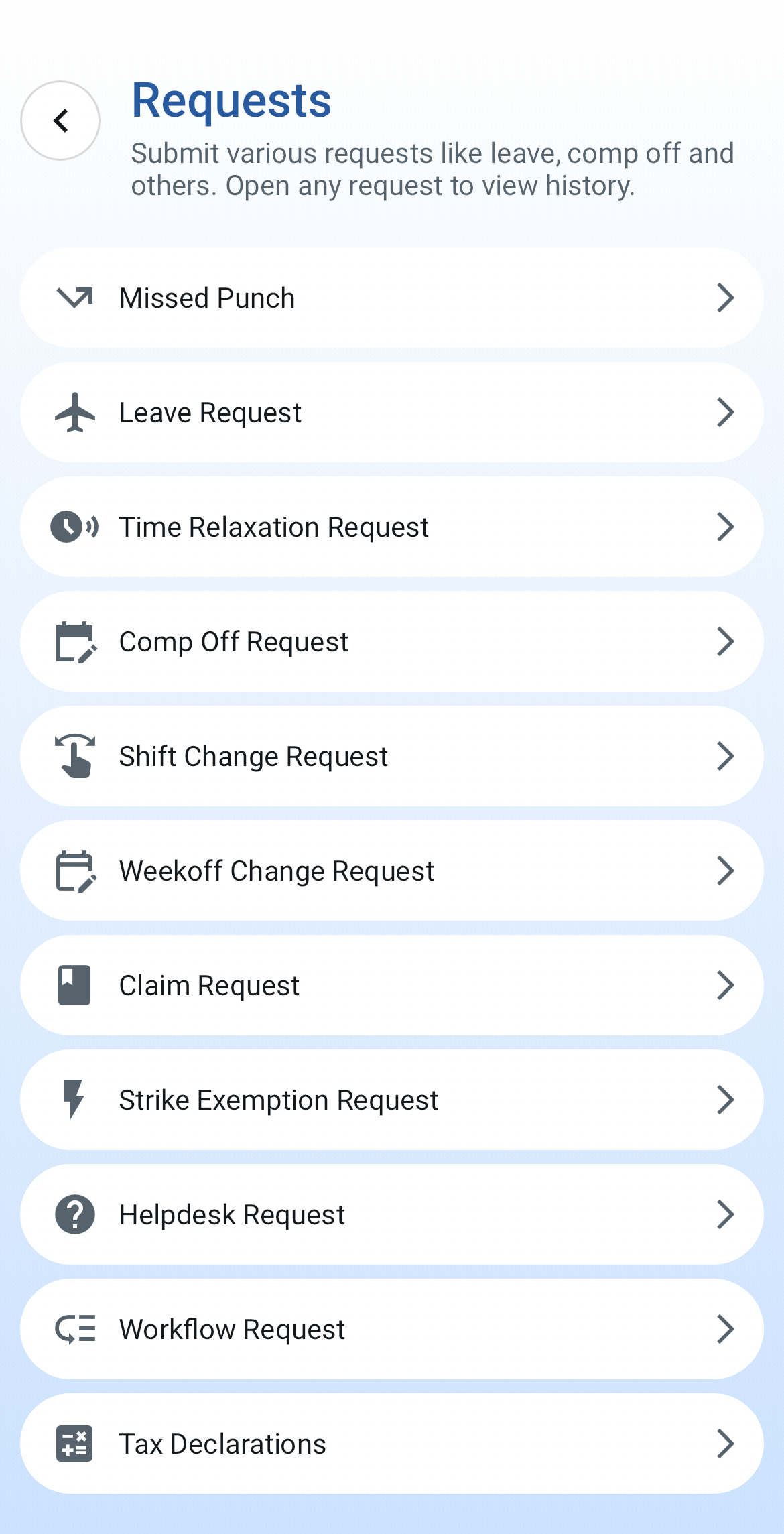
Task: Go back from the Requests screen
Action: click(60, 121)
